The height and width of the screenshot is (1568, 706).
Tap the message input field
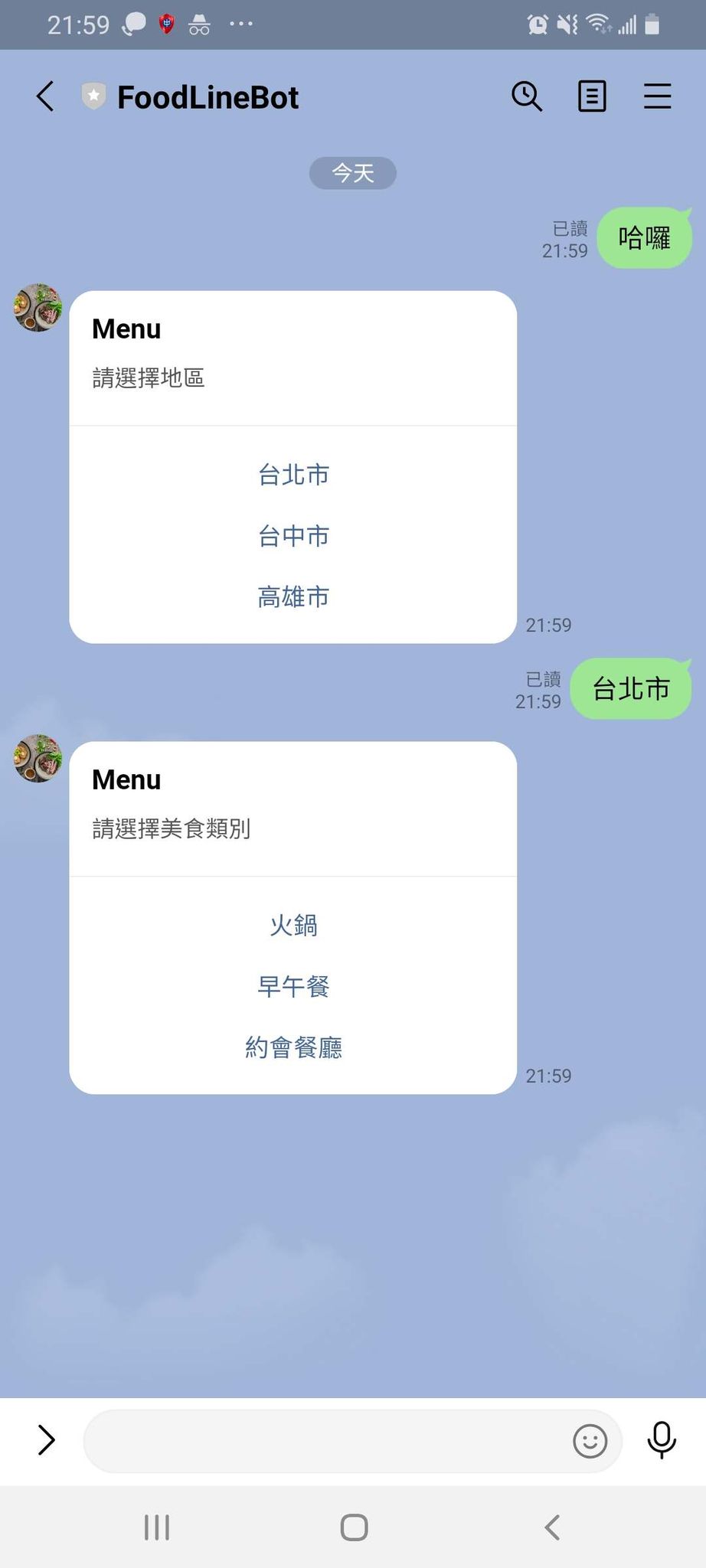[x=322, y=1441]
